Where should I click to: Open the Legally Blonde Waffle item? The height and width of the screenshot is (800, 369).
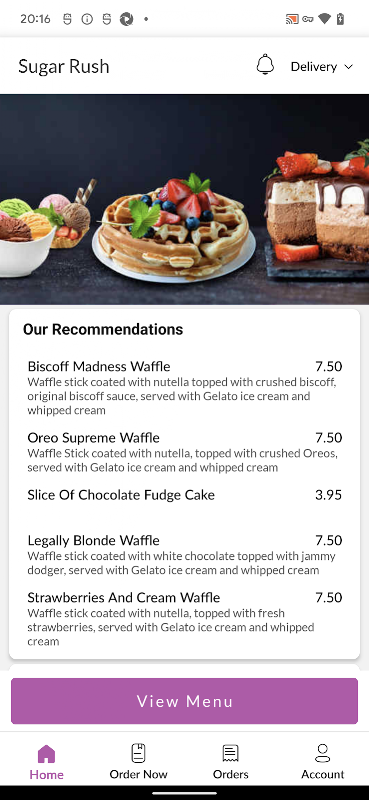tap(185, 555)
